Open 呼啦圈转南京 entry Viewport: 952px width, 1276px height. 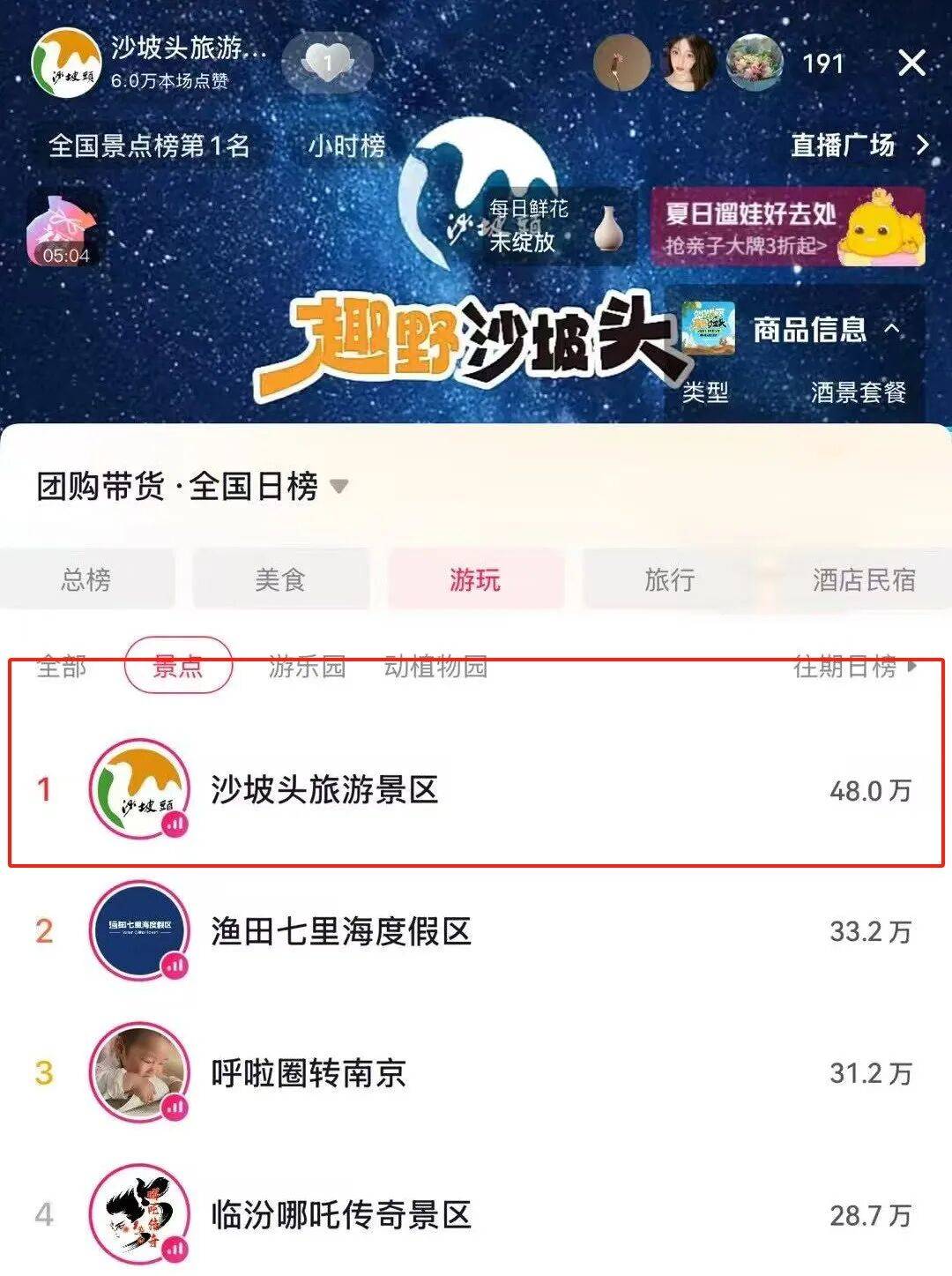pyautogui.click(x=309, y=1073)
